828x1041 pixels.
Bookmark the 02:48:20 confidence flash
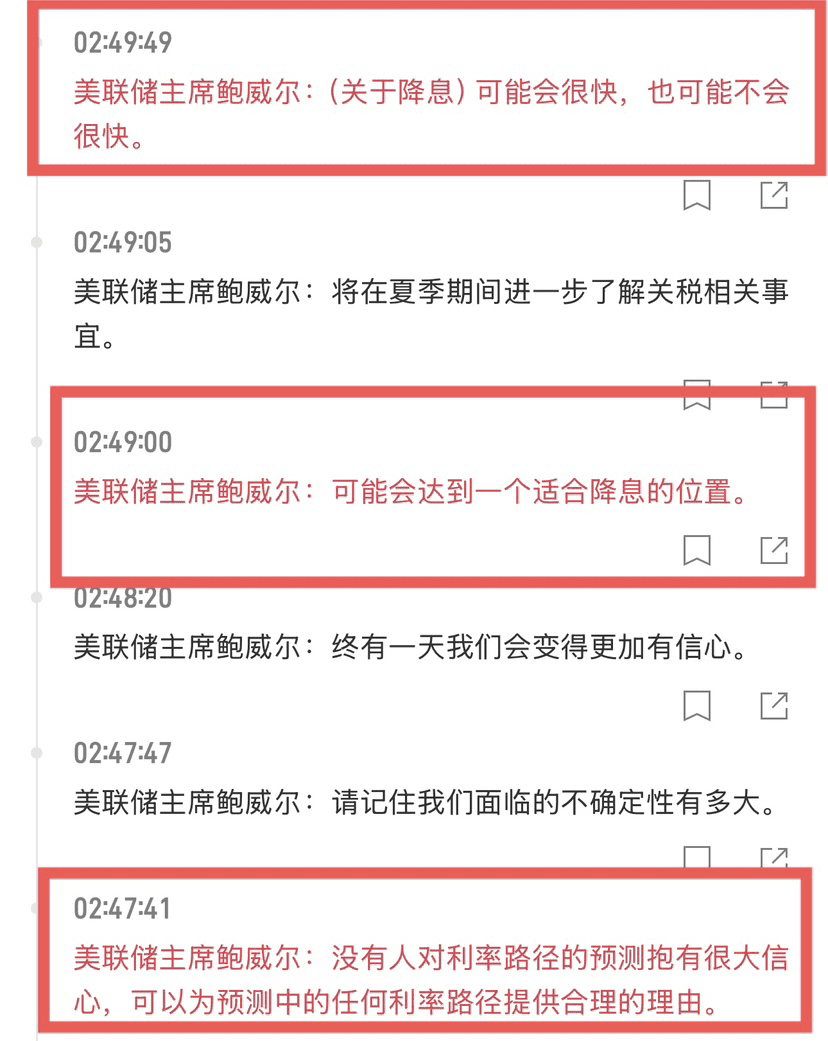(x=697, y=704)
